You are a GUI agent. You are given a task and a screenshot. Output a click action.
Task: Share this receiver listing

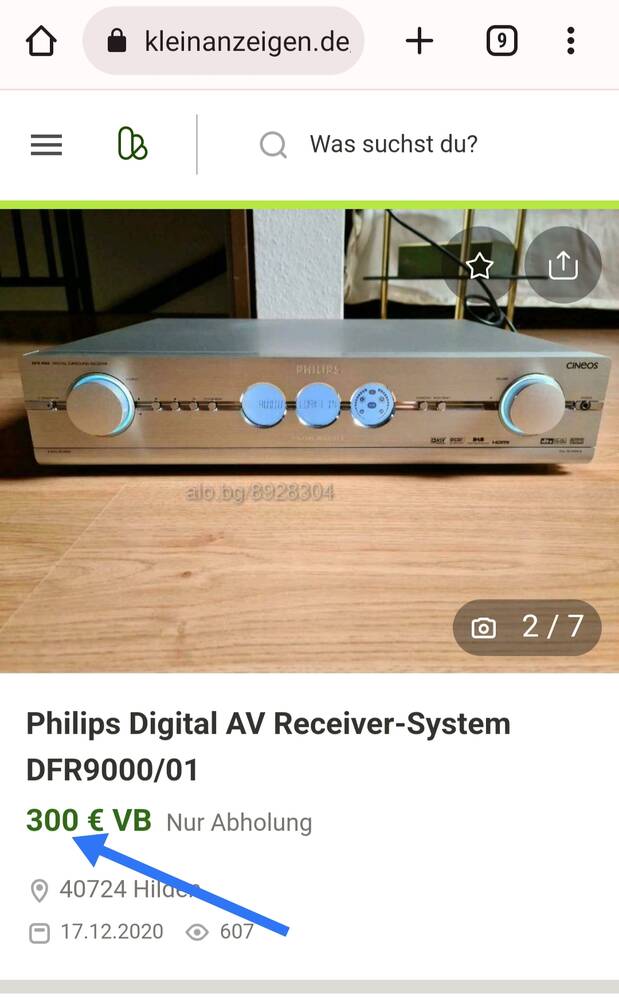(x=563, y=265)
